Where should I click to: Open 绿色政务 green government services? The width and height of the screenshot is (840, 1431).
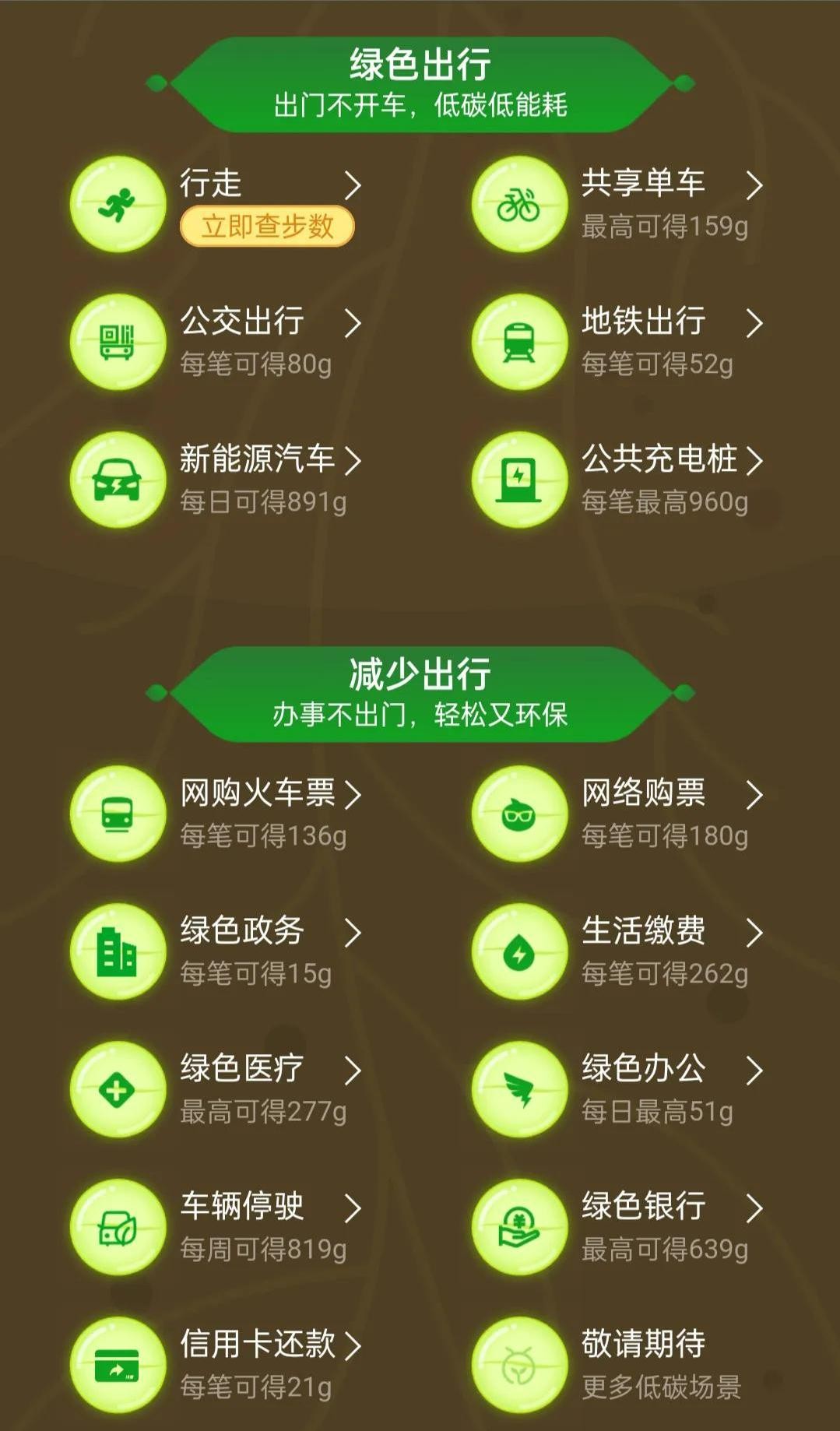242,932
